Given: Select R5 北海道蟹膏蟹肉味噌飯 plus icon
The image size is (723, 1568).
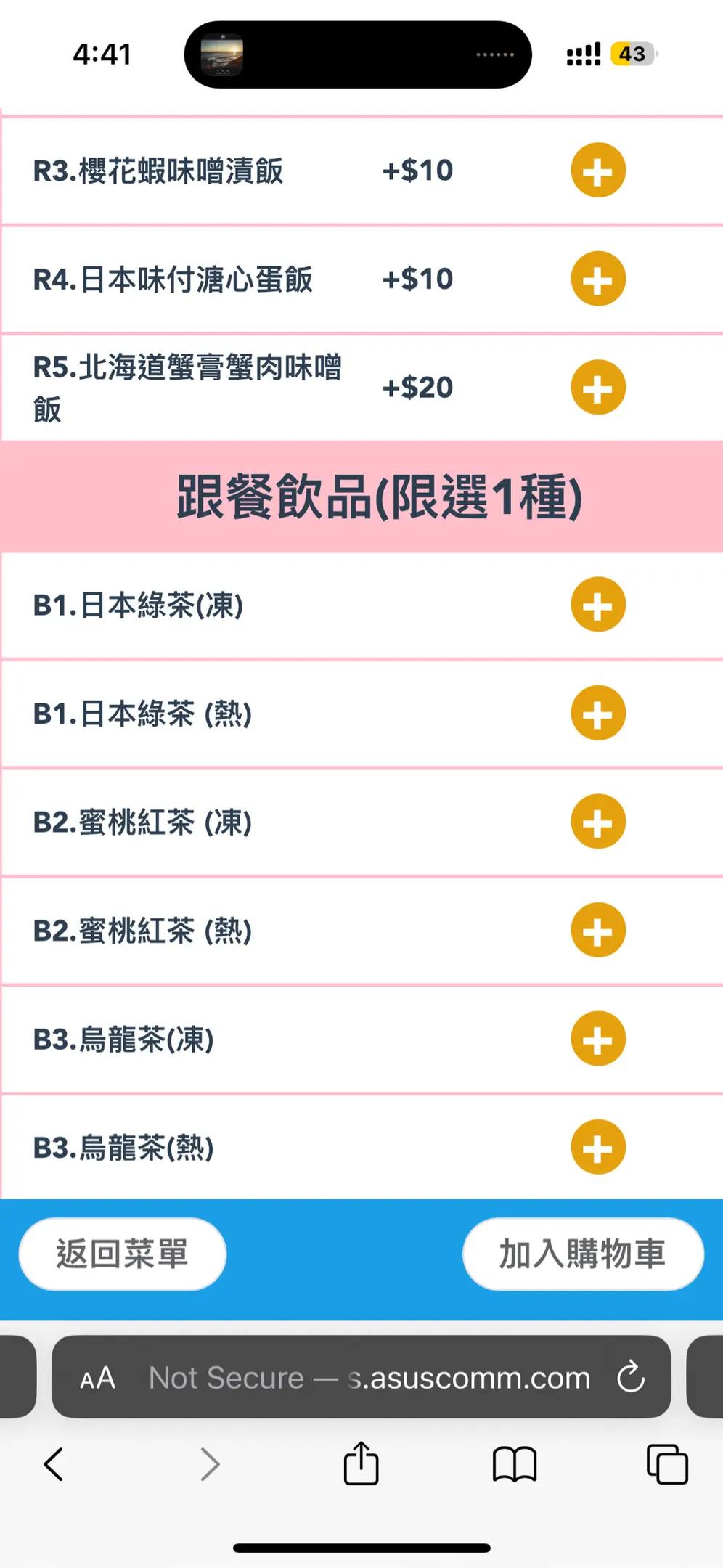Looking at the screenshot, I should click(598, 387).
